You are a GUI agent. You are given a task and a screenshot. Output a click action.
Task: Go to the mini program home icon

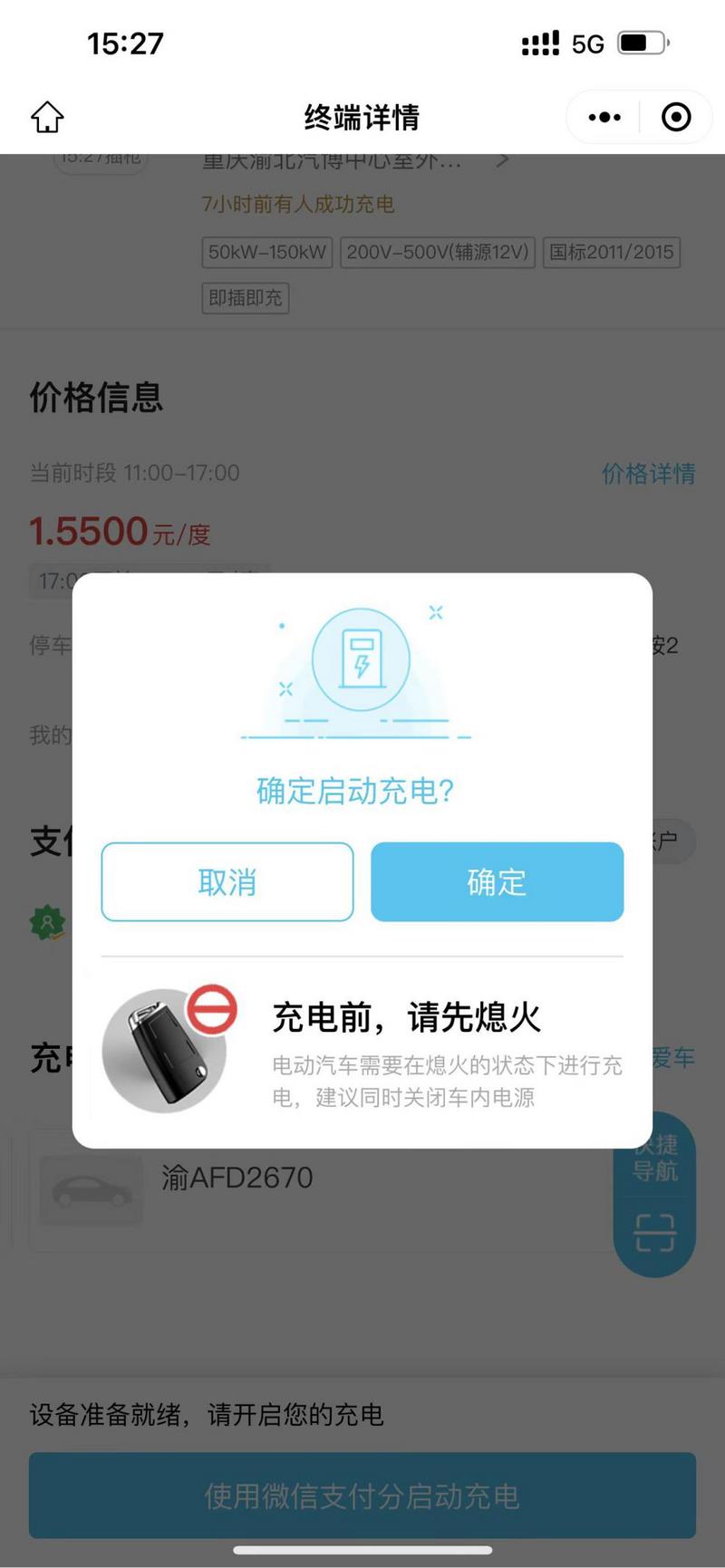pos(47,117)
